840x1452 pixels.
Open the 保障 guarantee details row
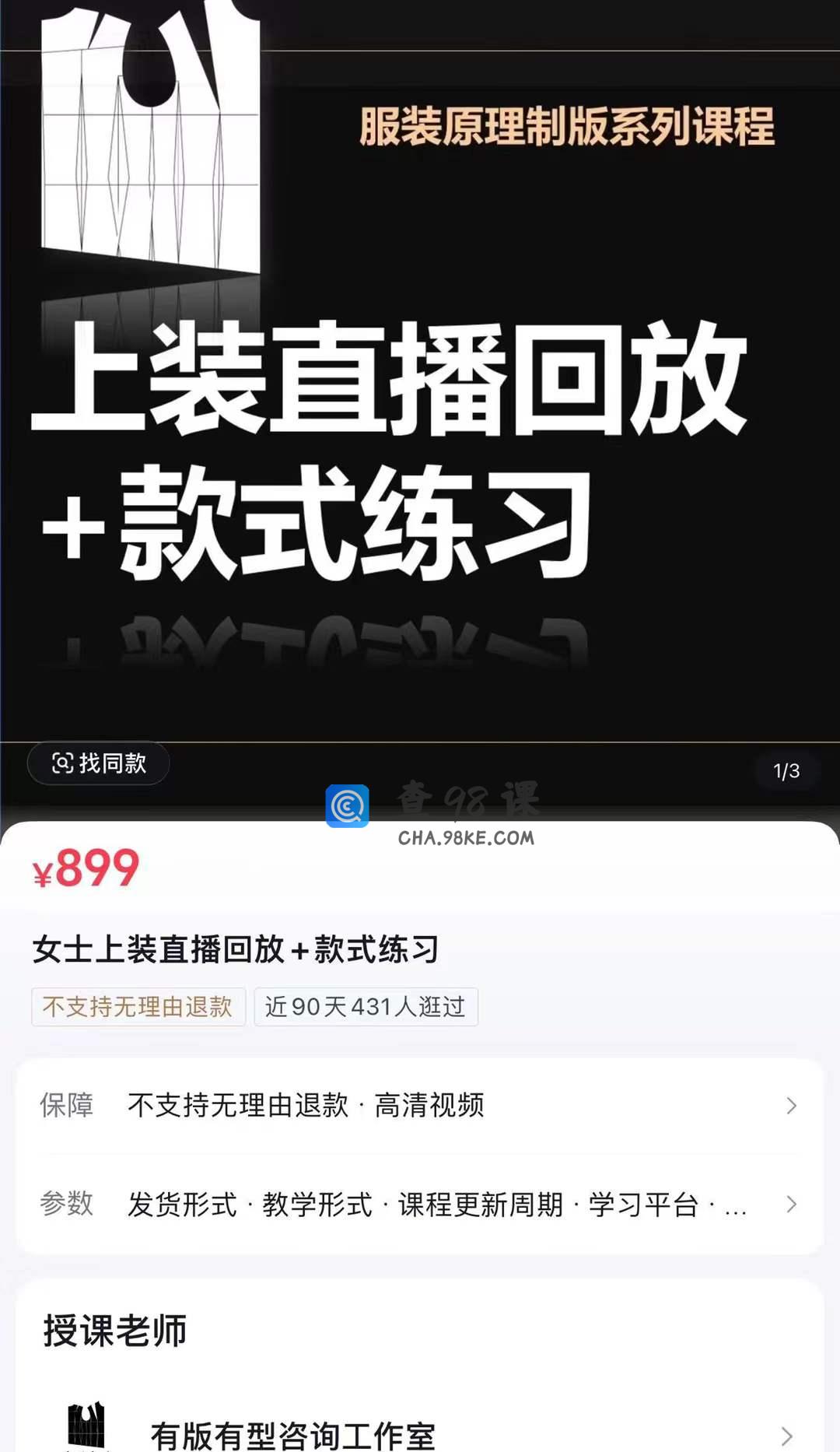tap(419, 1106)
